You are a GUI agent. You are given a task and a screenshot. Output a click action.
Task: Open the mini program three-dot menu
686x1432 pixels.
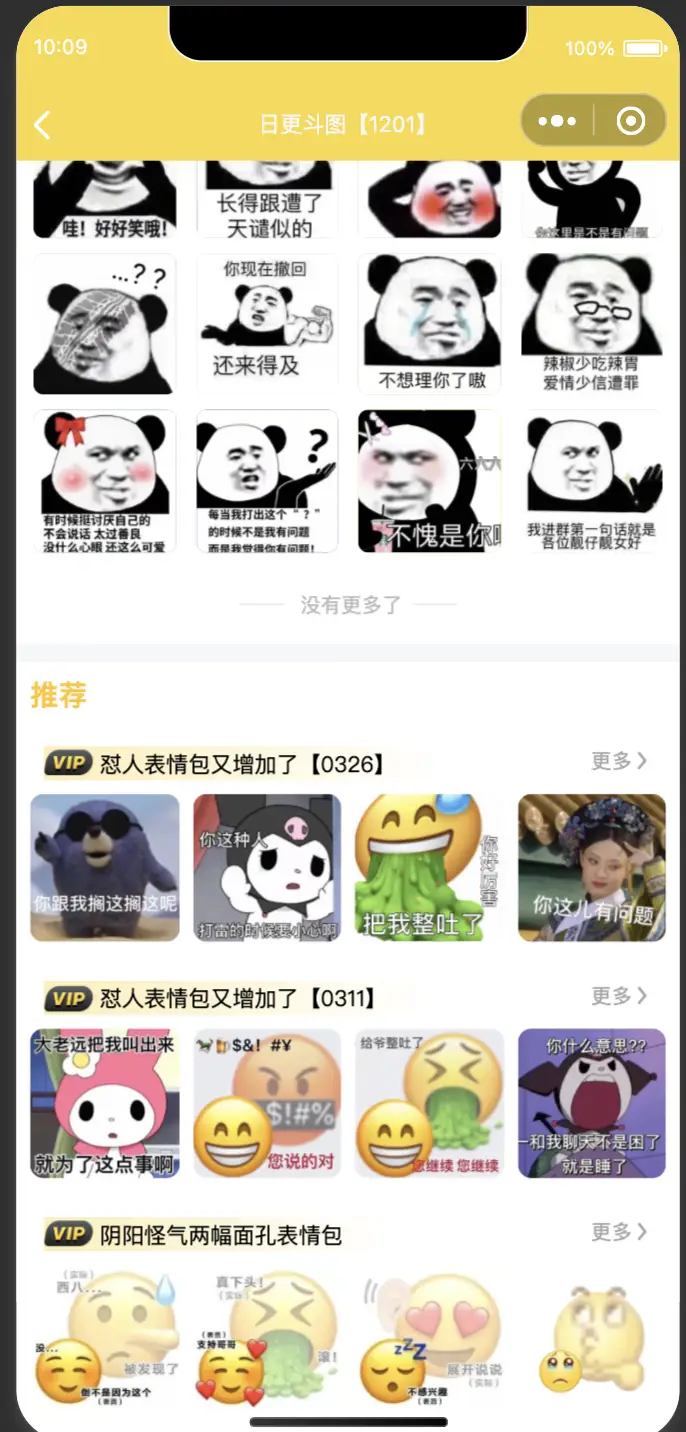tap(557, 122)
